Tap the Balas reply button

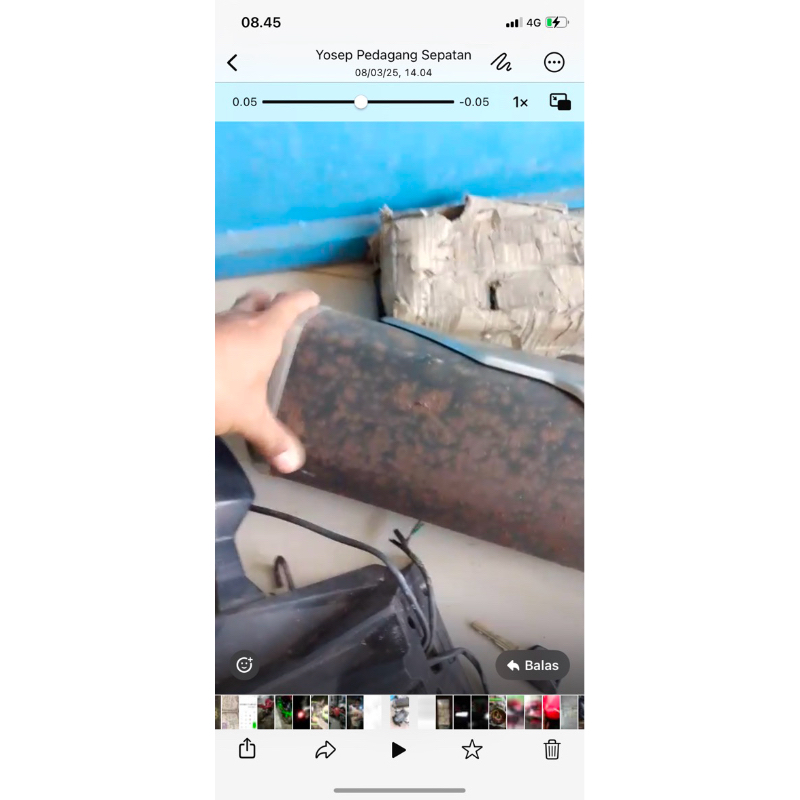tap(532, 665)
